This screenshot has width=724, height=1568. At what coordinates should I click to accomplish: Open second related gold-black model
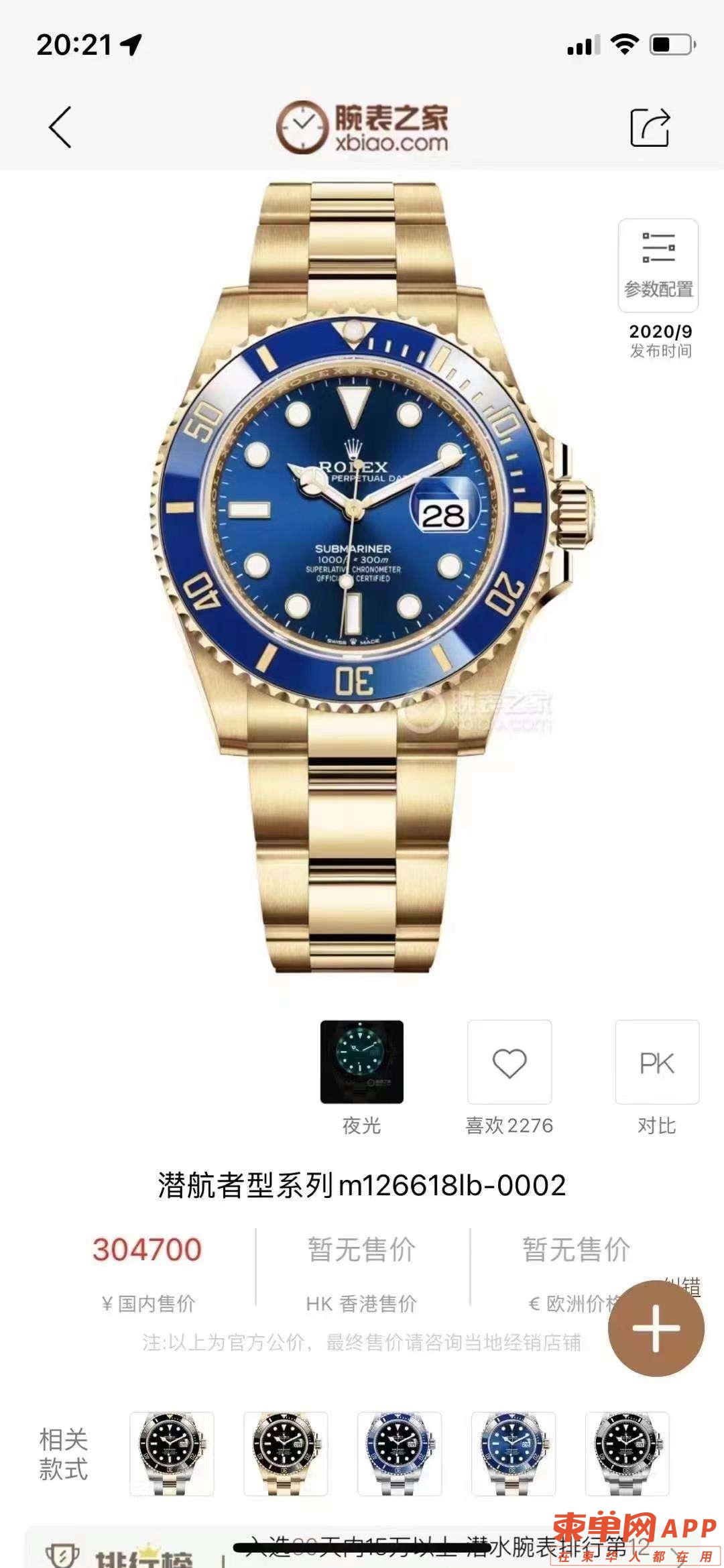[286, 1453]
